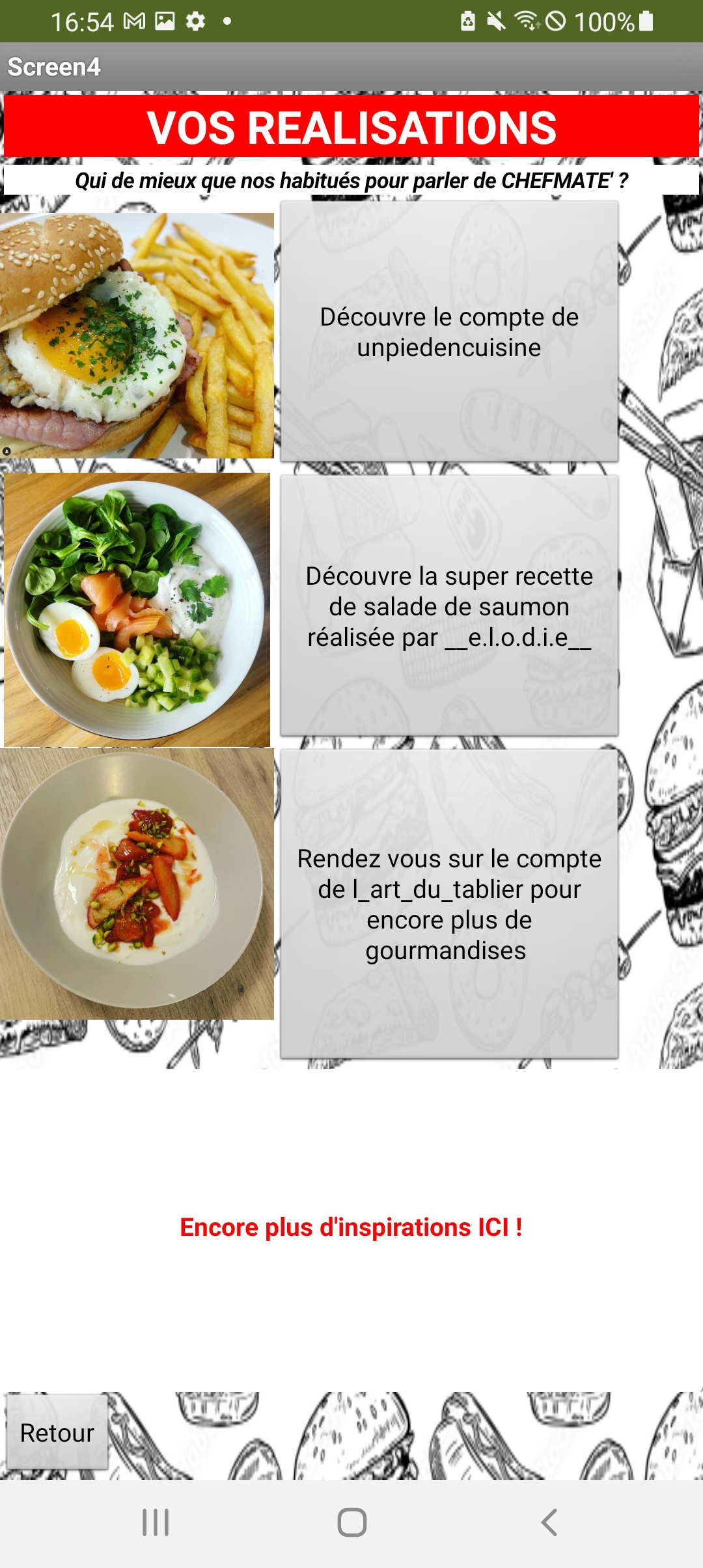Screen dimensions: 703x1568
Task: Visit the l_art_du_tablier account button
Action: [449, 904]
